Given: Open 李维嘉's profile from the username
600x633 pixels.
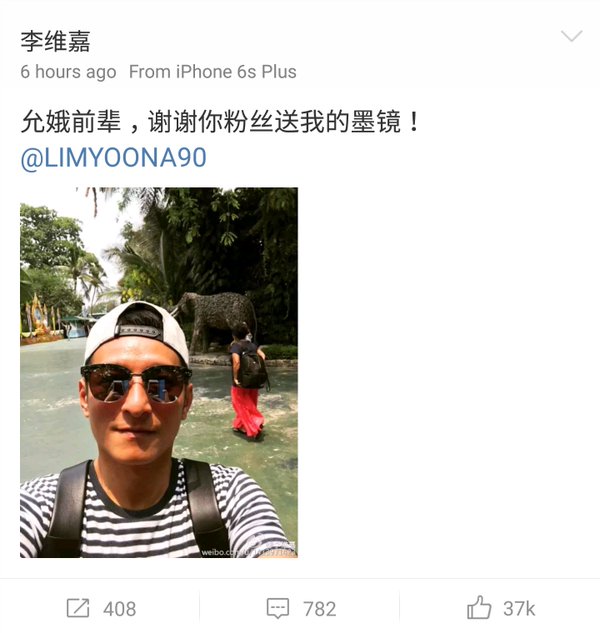Looking at the screenshot, I should 56,41.
